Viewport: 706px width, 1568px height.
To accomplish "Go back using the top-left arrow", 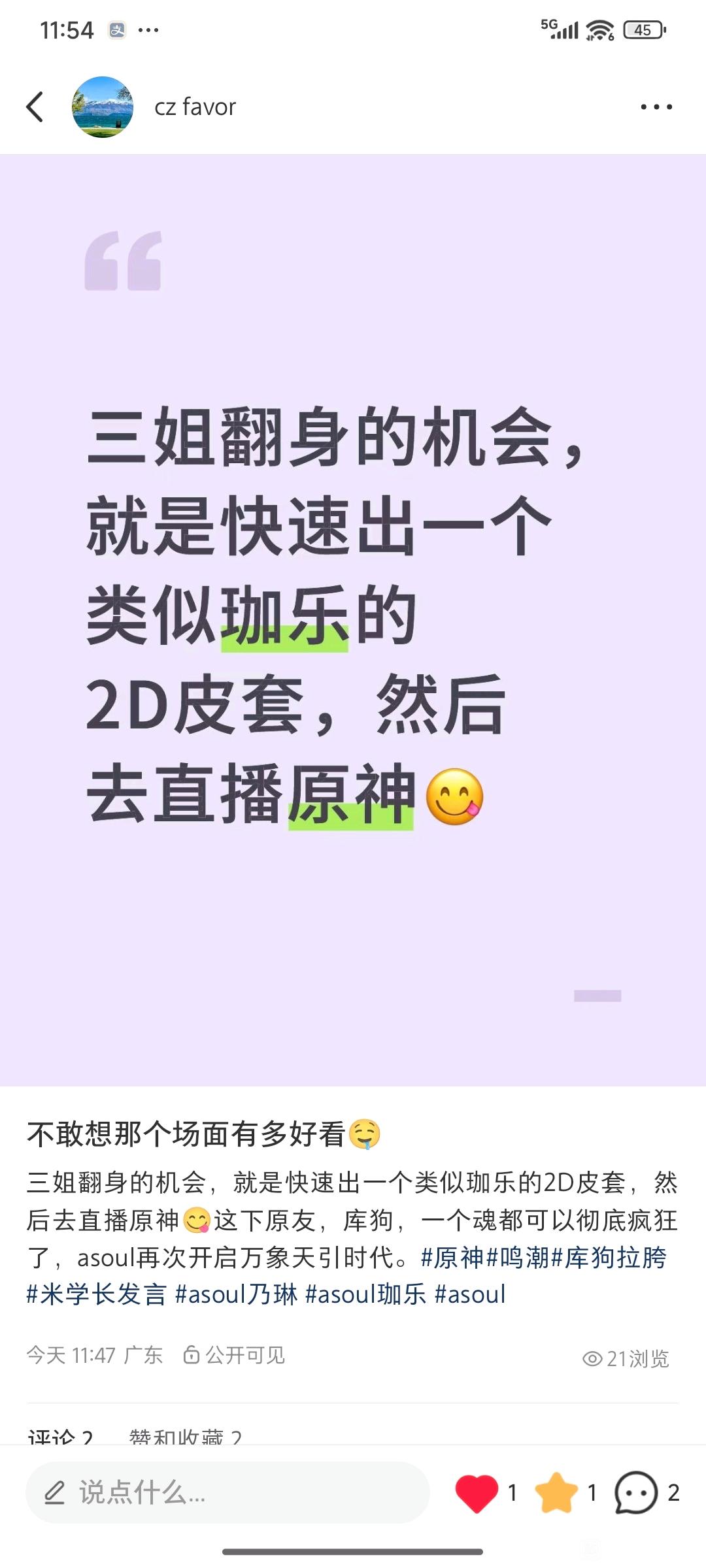I will click(x=35, y=106).
